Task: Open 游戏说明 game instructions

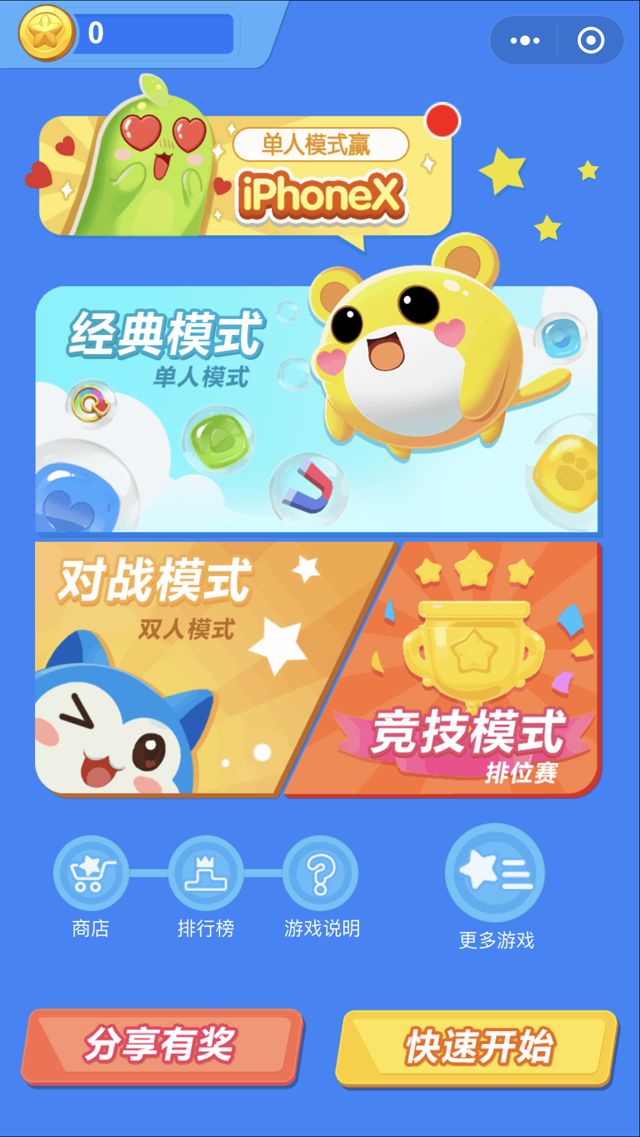Action: (x=320, y=875)
